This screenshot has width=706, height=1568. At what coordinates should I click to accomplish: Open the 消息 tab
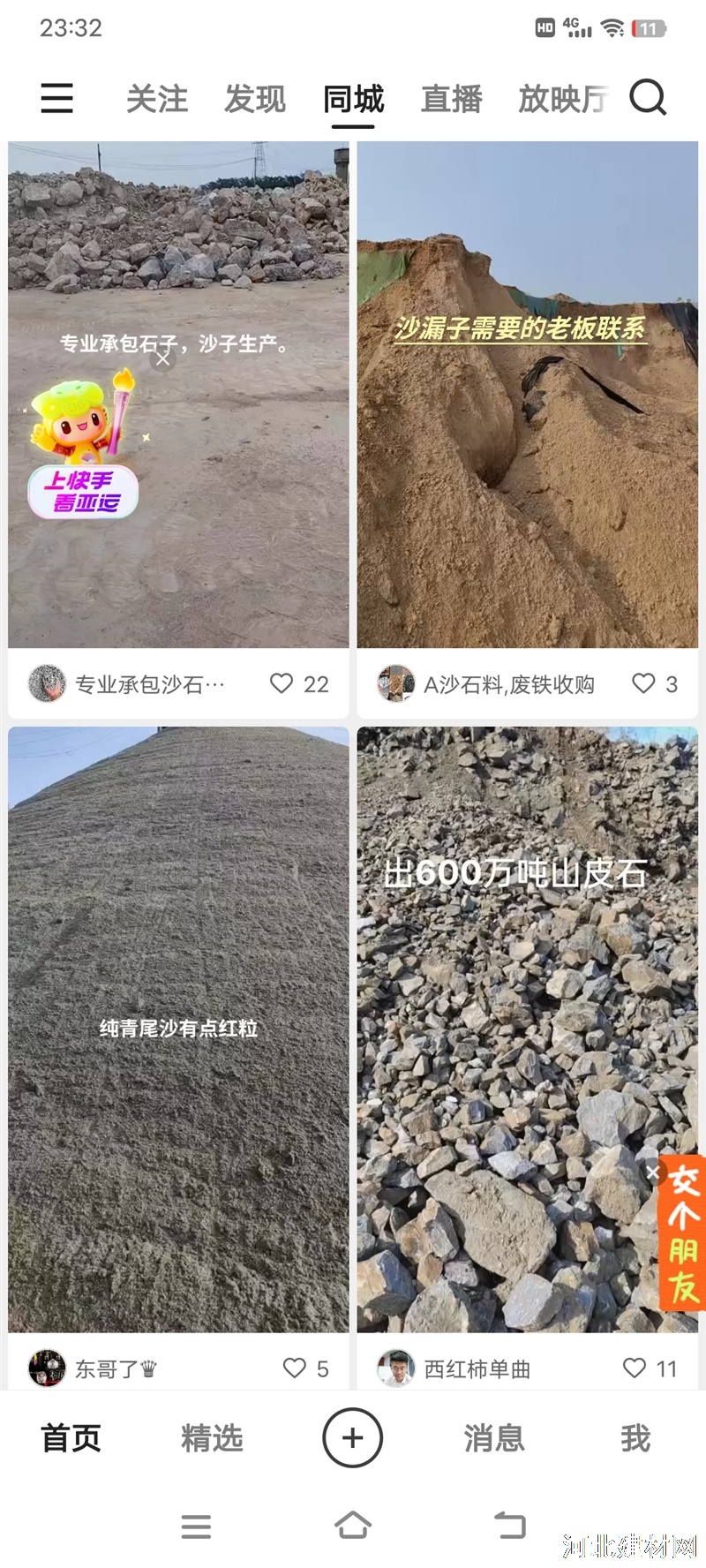pos(494,1438)
